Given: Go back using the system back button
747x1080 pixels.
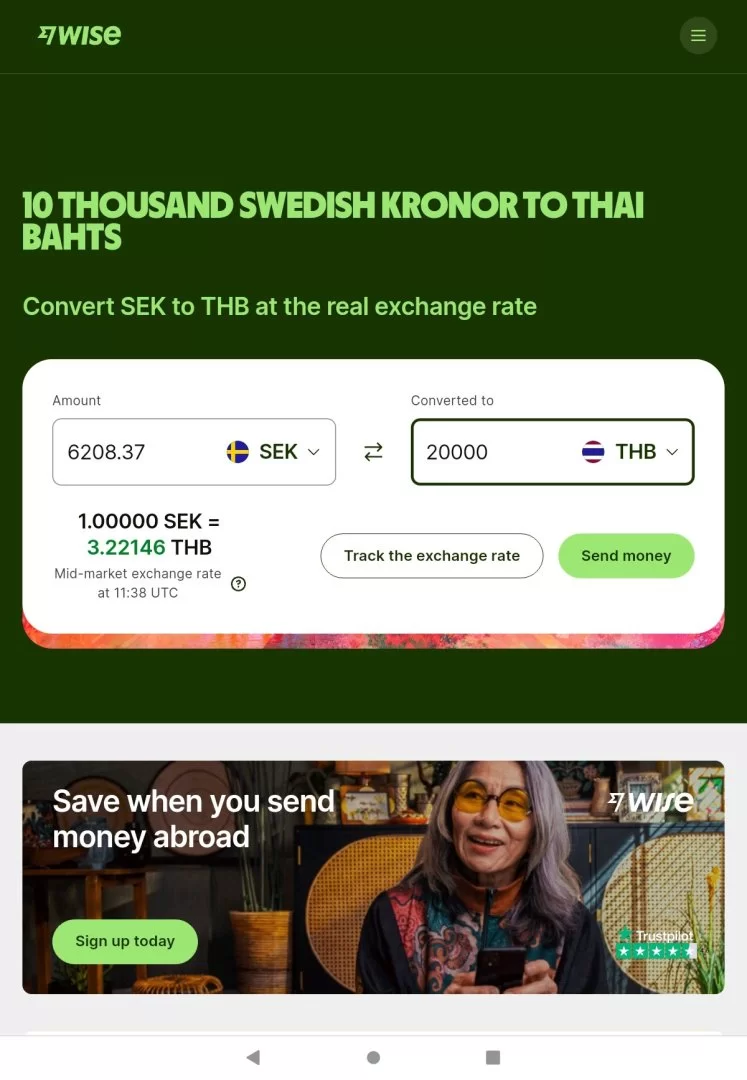Looking at the screenshot, I should [x=253, y=1057].
